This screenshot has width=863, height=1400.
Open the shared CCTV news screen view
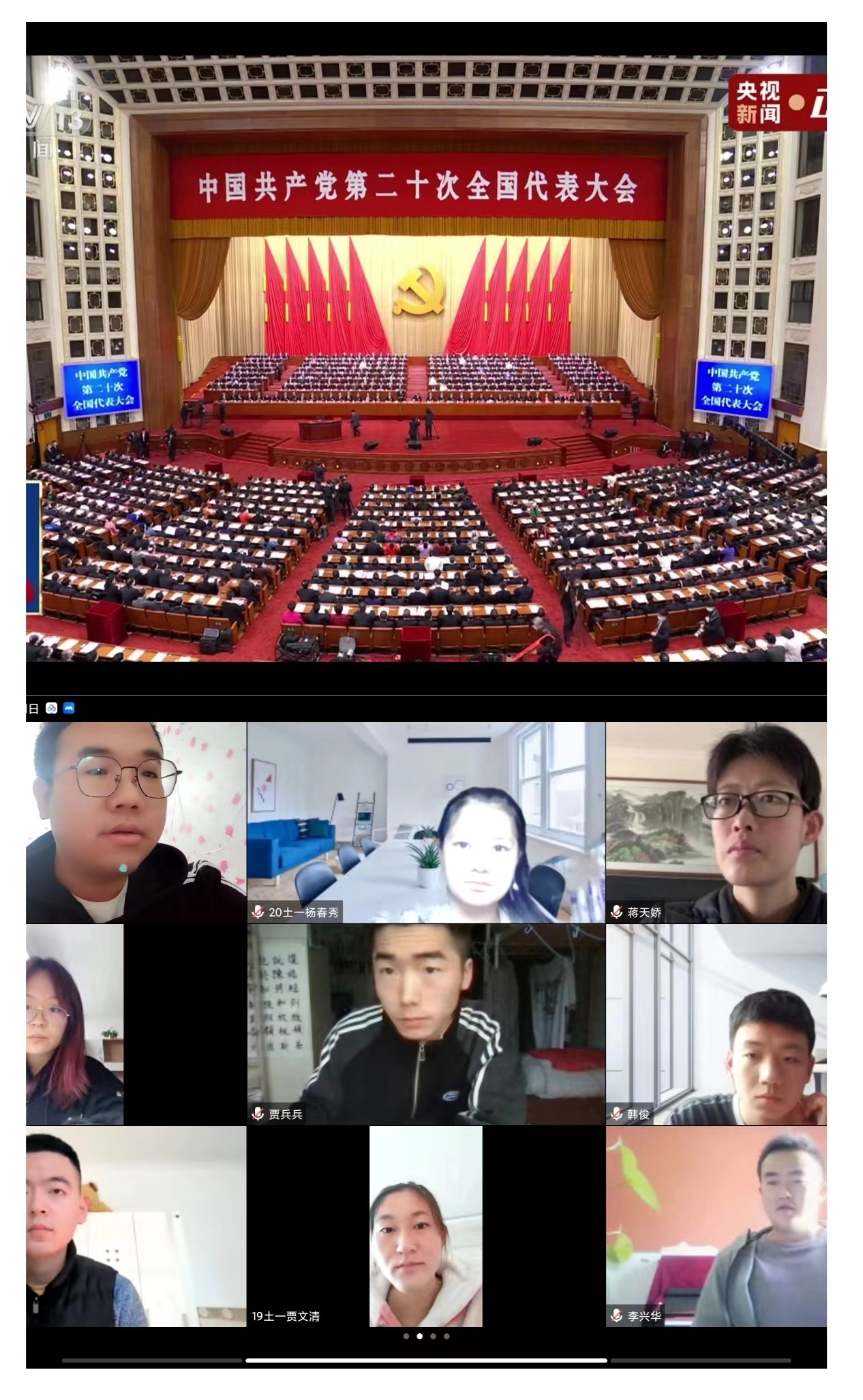click(x=426, y=358)
